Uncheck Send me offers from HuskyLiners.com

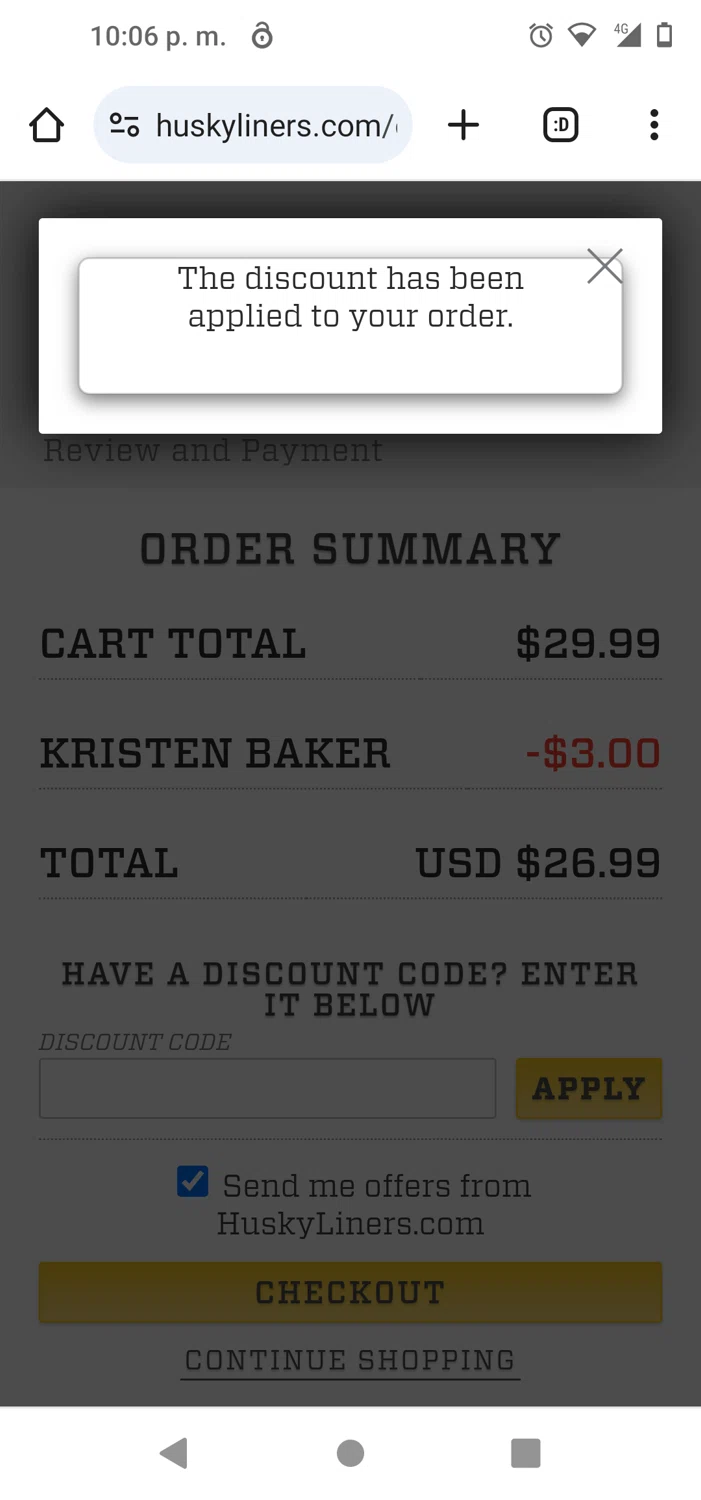pos(192,1181)
